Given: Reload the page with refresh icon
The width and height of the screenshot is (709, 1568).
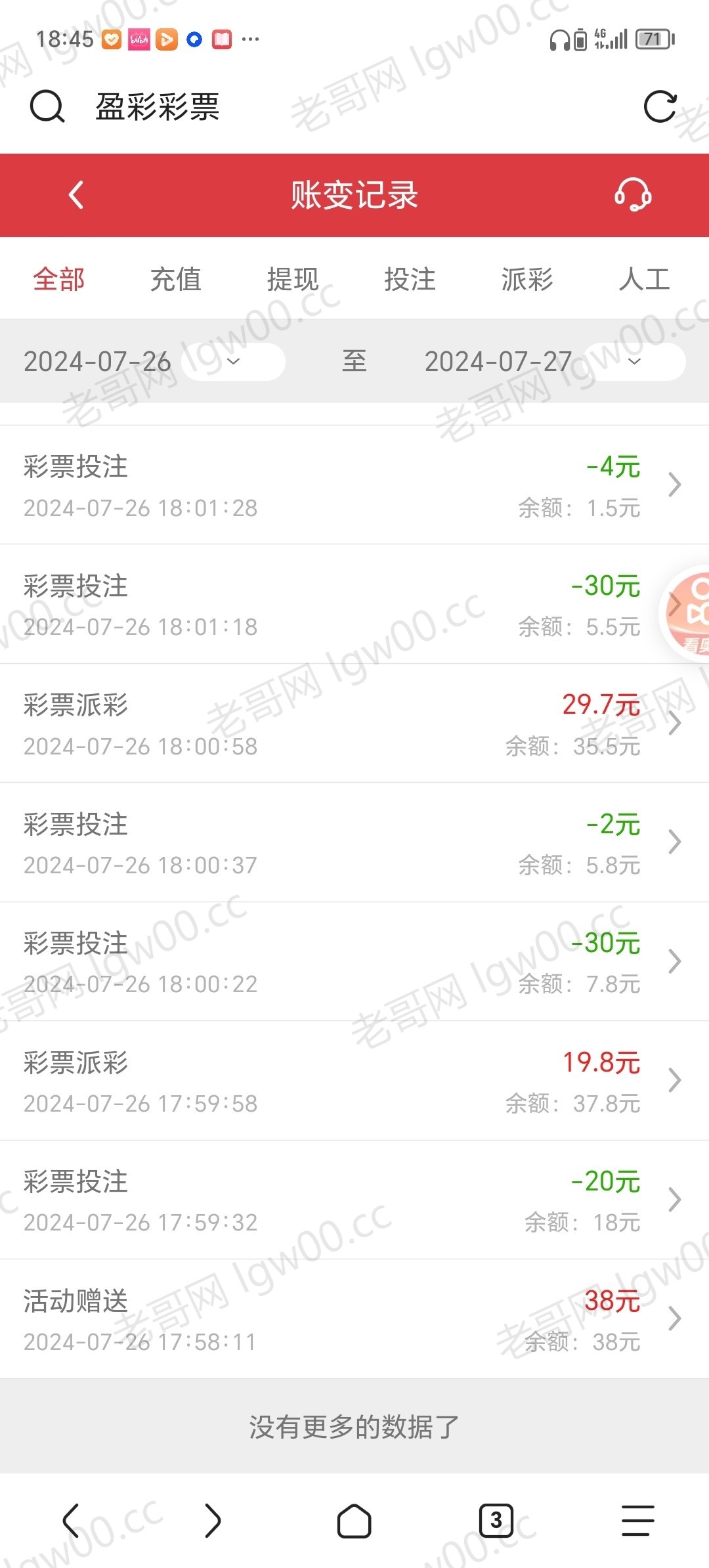Looking at the screenshot, I should pyautogui.click(x=660, y=106).
